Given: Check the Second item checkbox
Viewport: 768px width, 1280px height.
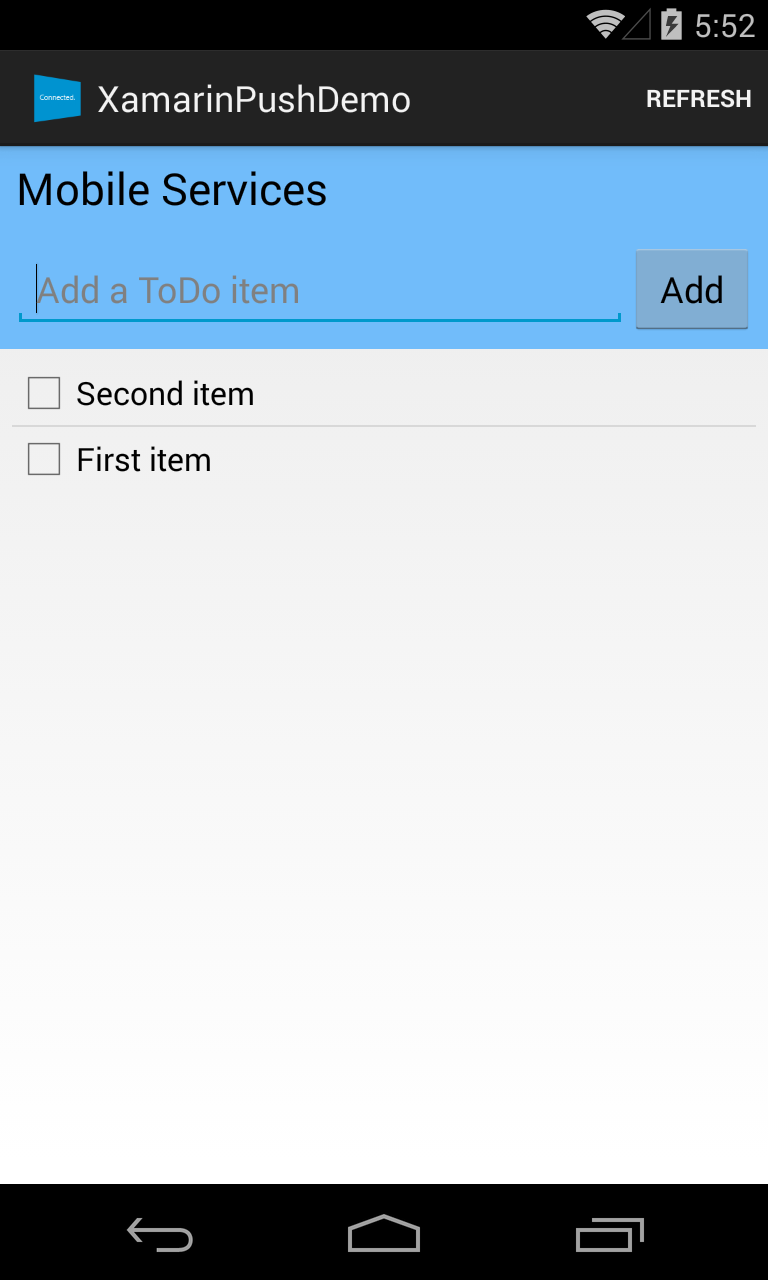Looking at the screenshot, I should [44, 393].
